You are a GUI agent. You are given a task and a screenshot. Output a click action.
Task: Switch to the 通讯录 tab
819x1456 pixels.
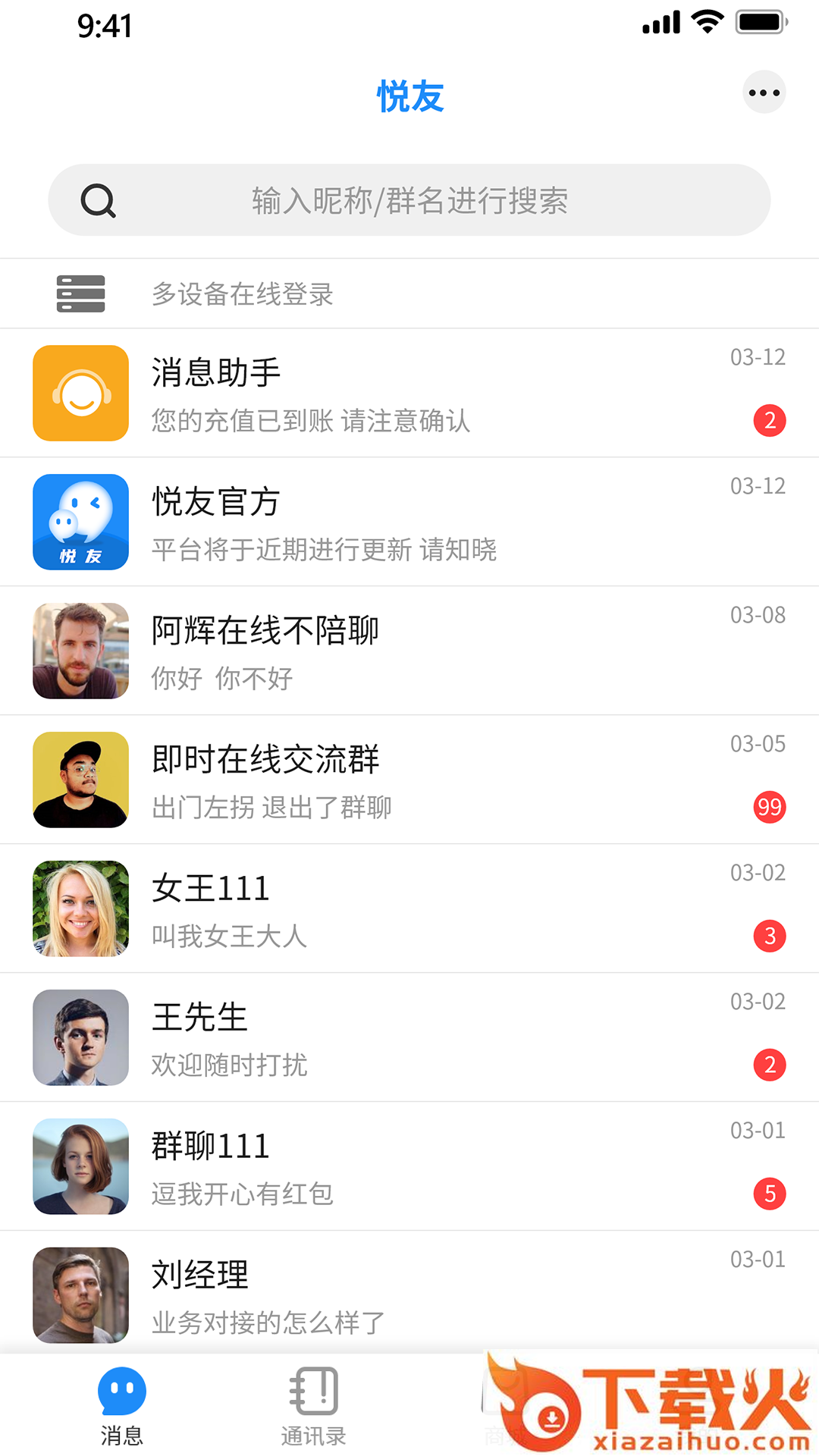(x=313, y=1406)
